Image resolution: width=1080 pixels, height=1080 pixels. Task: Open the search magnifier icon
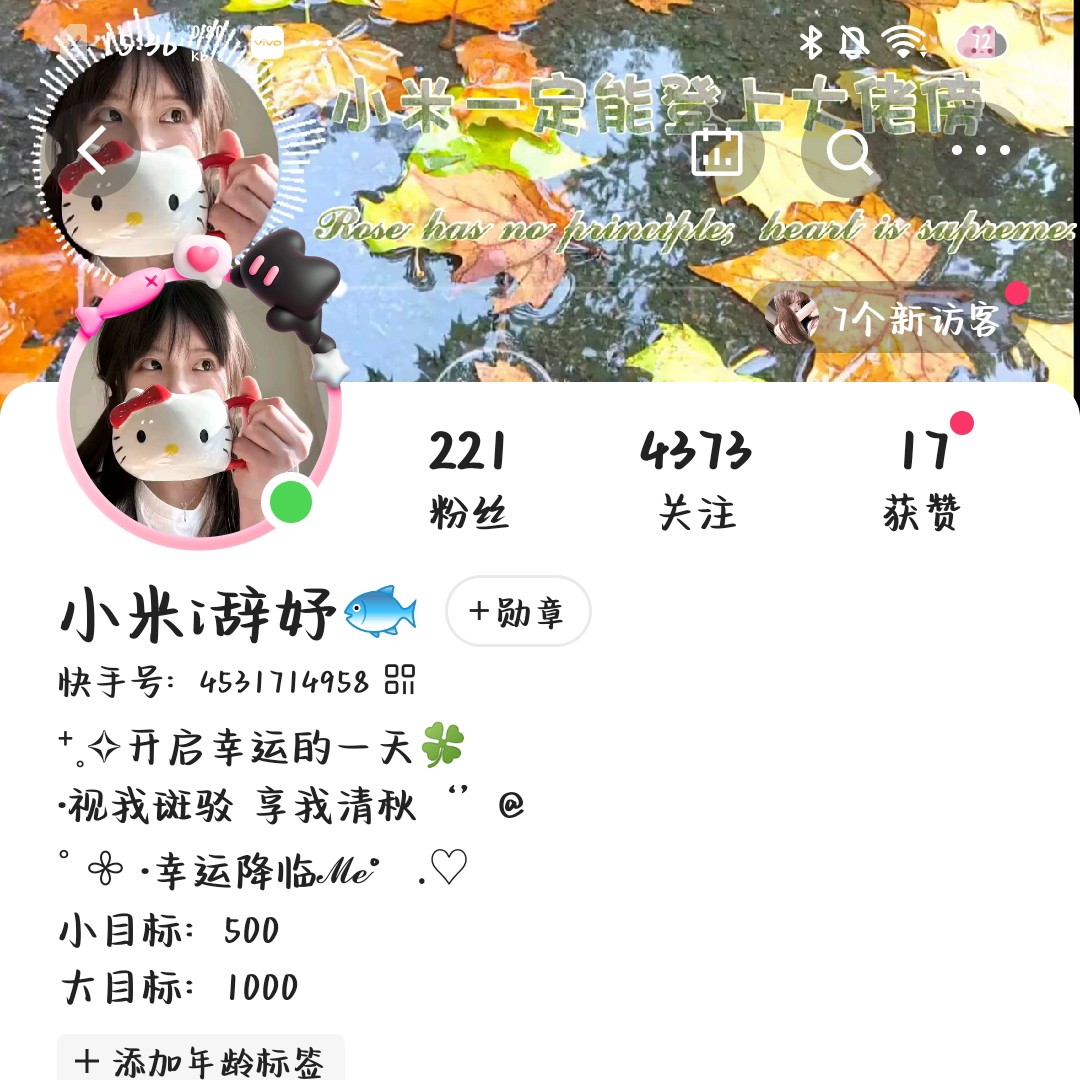click(849, 152)
